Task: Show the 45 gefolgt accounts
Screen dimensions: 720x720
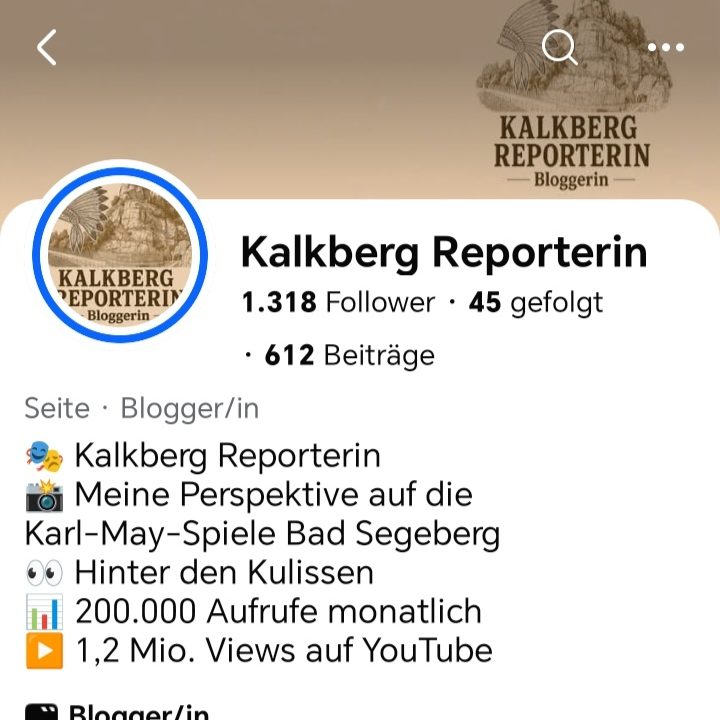Action: pyautogui.click(x=536, y=302)
